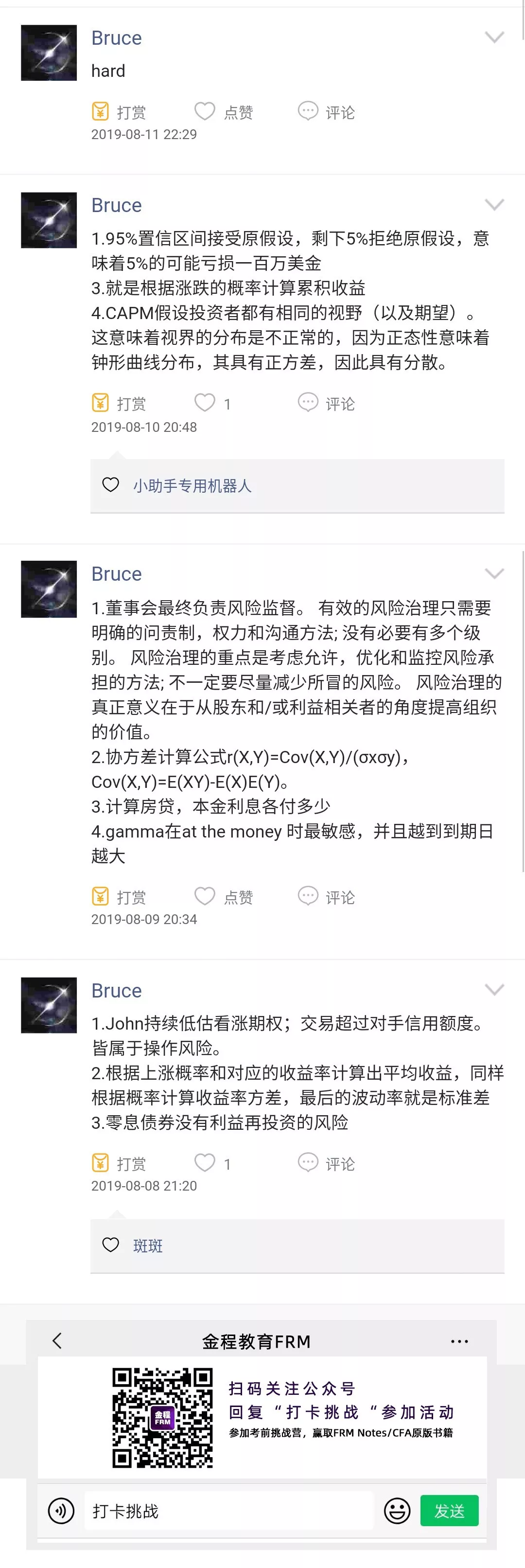Reward the 2019-08-09 gamma post
Viewport: 525px width, 1568px height.
point(119,897)
